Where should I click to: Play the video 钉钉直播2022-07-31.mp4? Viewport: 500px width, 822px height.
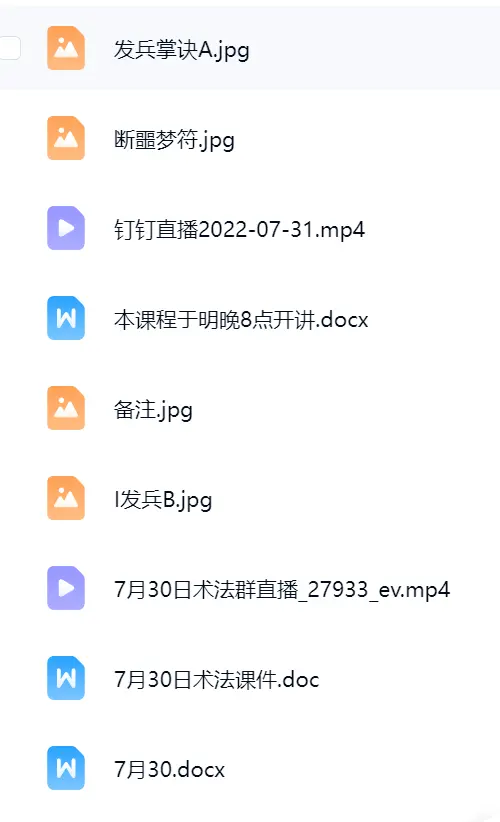(x=239, y=230)
